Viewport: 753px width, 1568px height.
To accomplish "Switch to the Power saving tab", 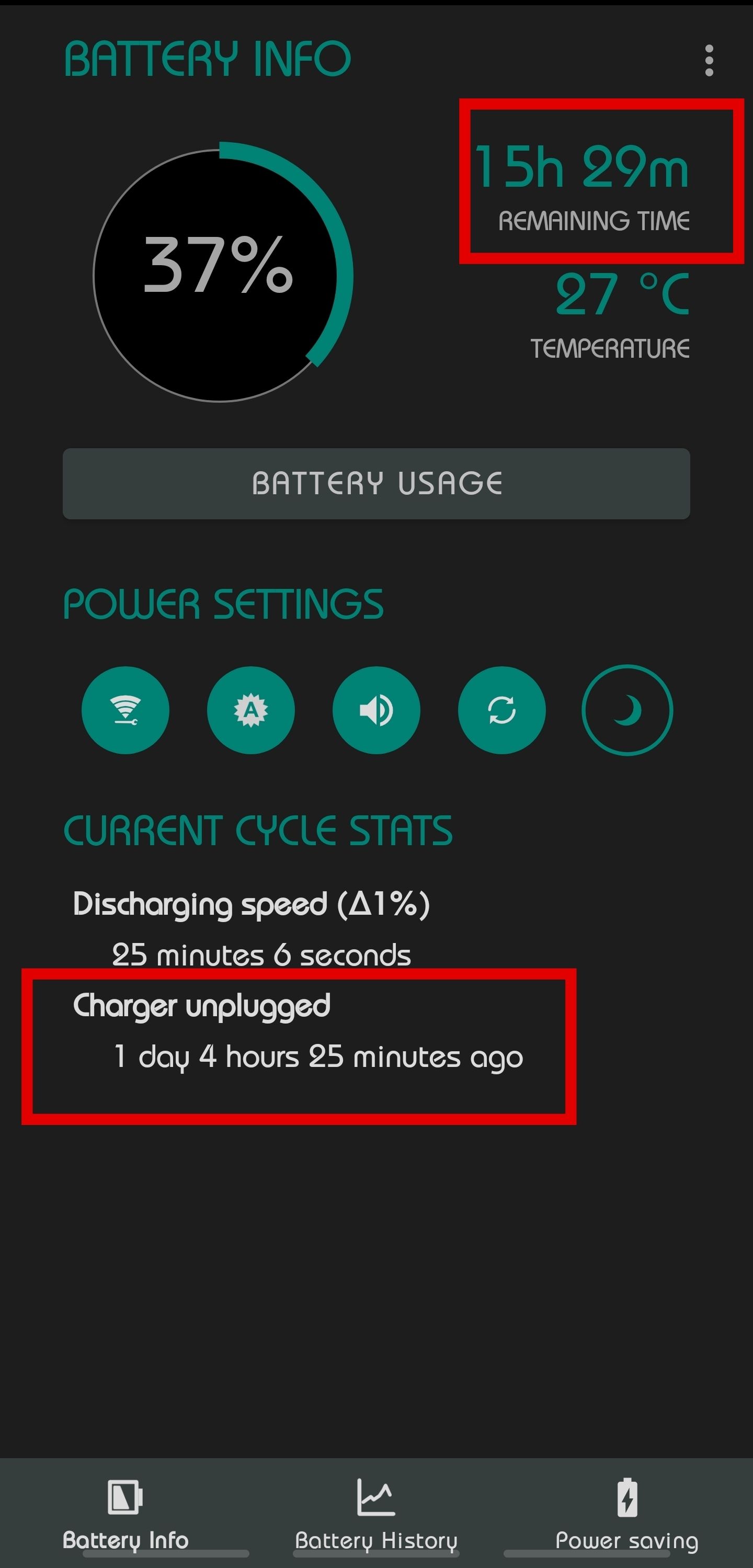I will 627,1514.
